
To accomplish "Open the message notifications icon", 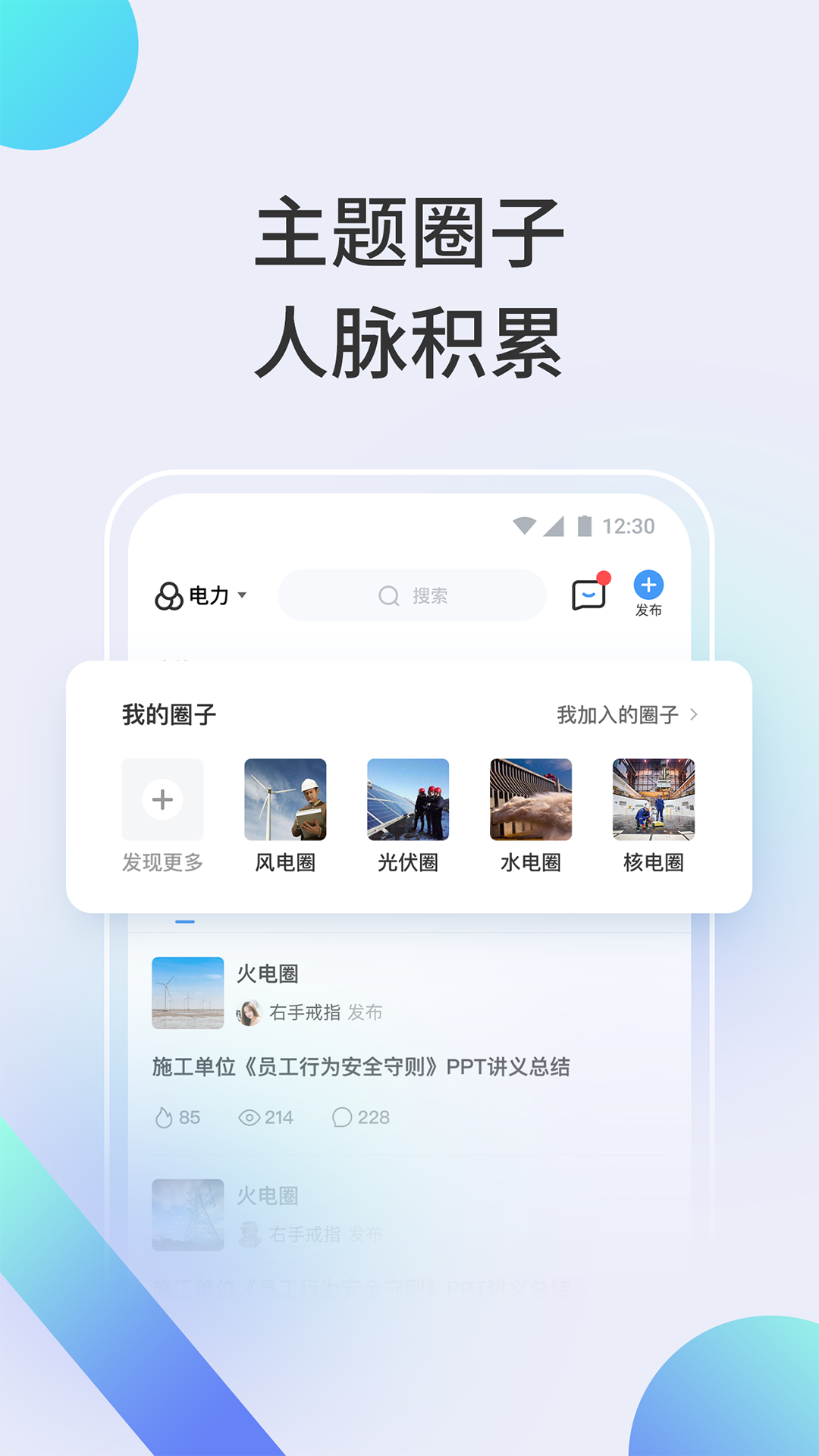I will click(588, 595).
